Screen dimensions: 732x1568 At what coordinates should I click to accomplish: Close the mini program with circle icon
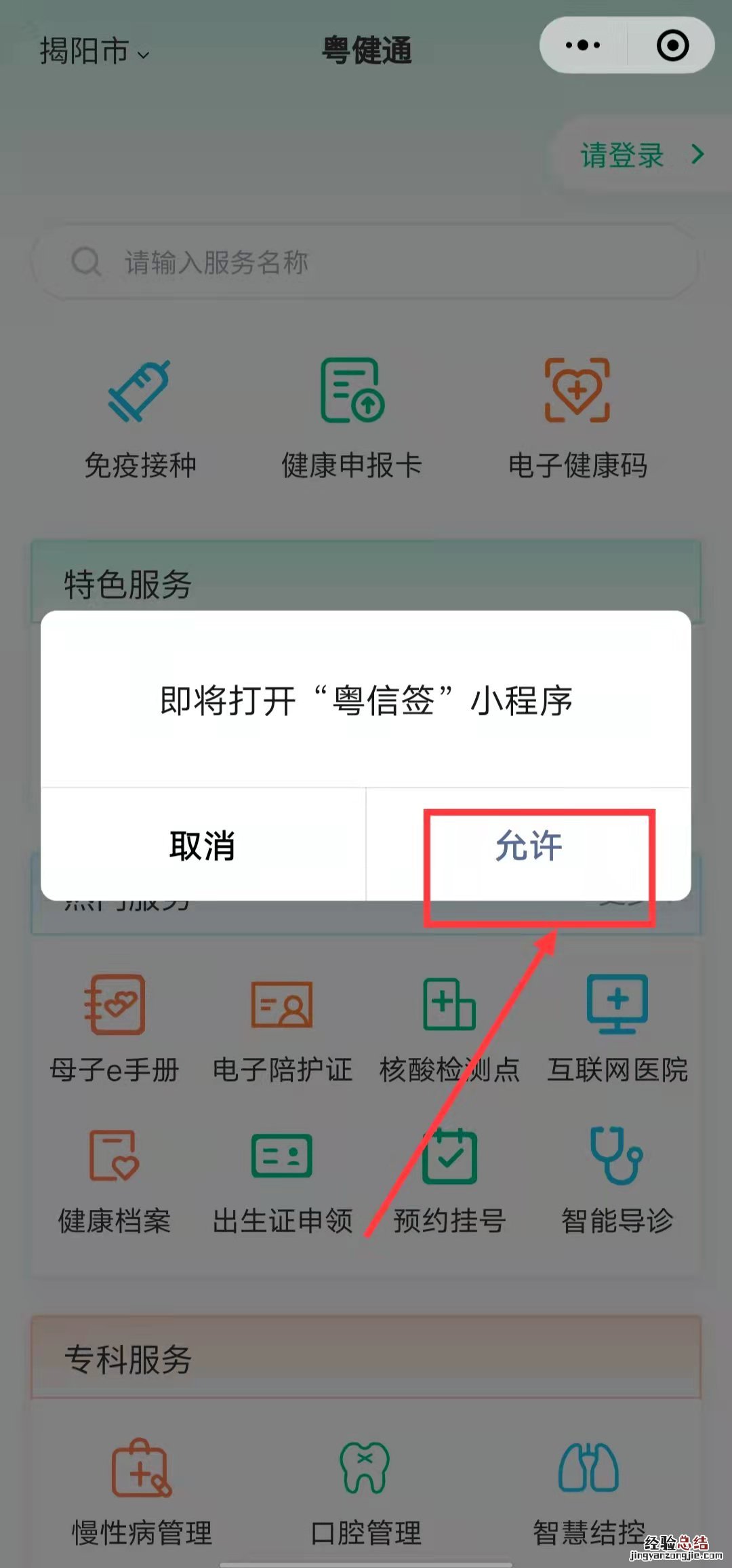(x=672, y=45)
